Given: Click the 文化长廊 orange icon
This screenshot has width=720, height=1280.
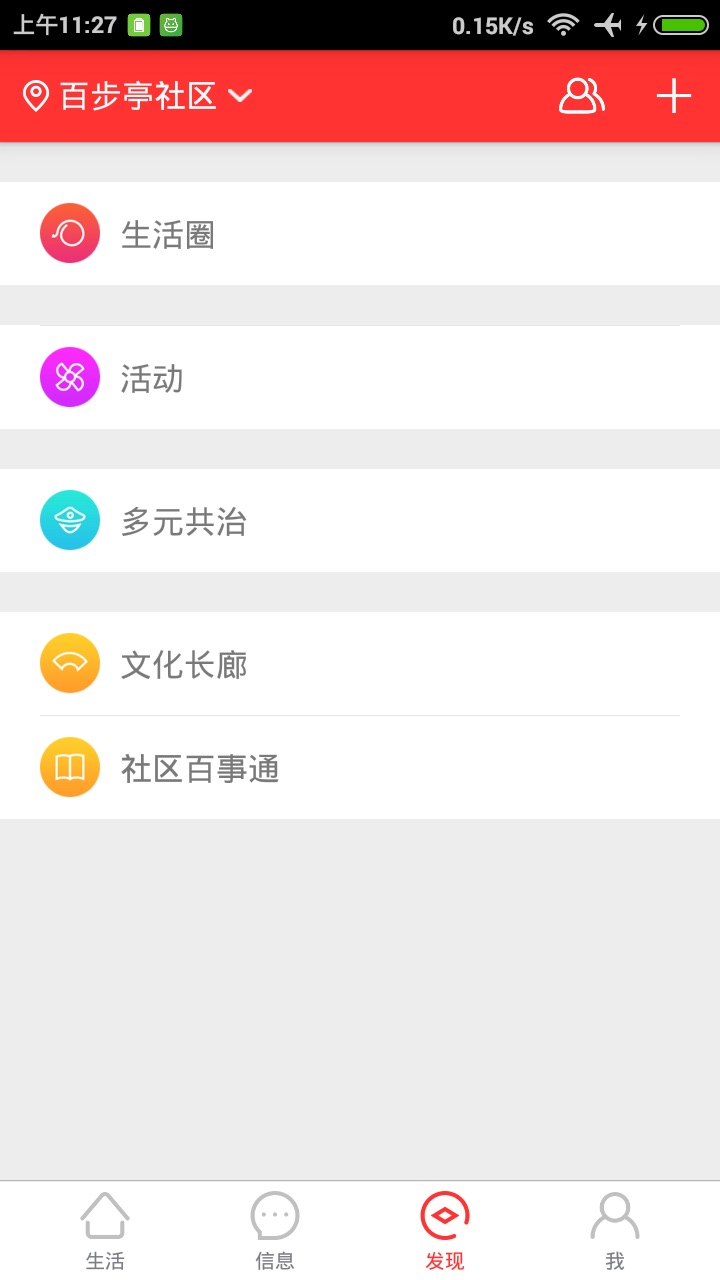Looking at the screenshot, I should coord(69,663).
